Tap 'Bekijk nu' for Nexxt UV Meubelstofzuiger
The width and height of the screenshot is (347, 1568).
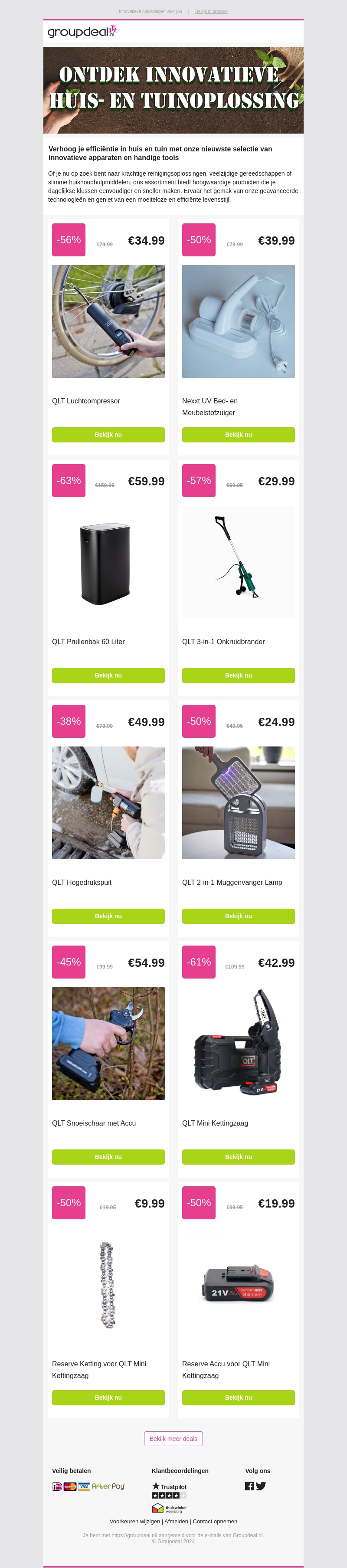pyautogui.click(x=238, y=435)
